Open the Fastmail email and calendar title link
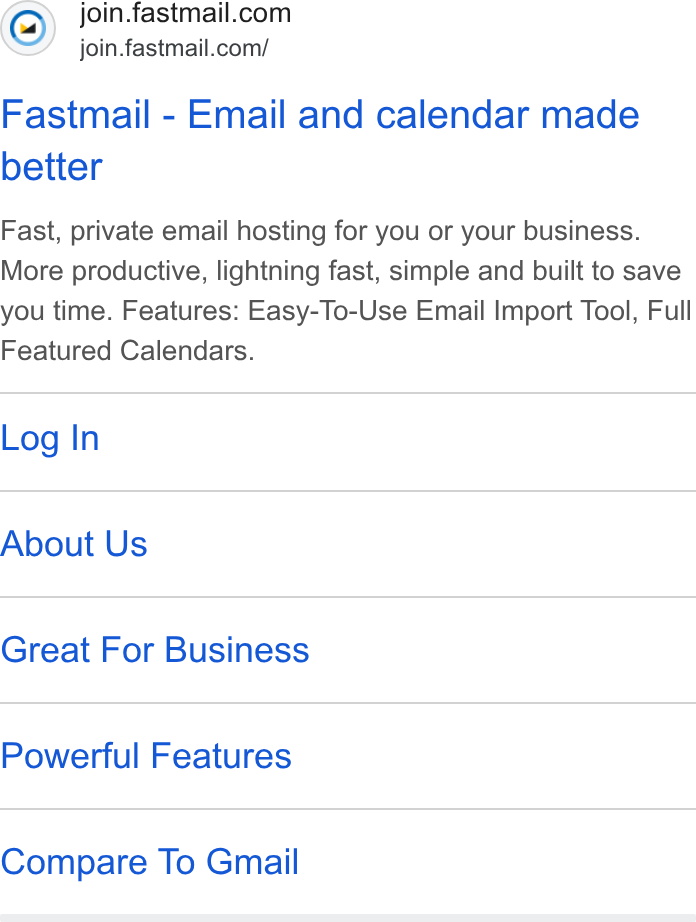Viewport: 696px width, 922px height. (320, 140)
